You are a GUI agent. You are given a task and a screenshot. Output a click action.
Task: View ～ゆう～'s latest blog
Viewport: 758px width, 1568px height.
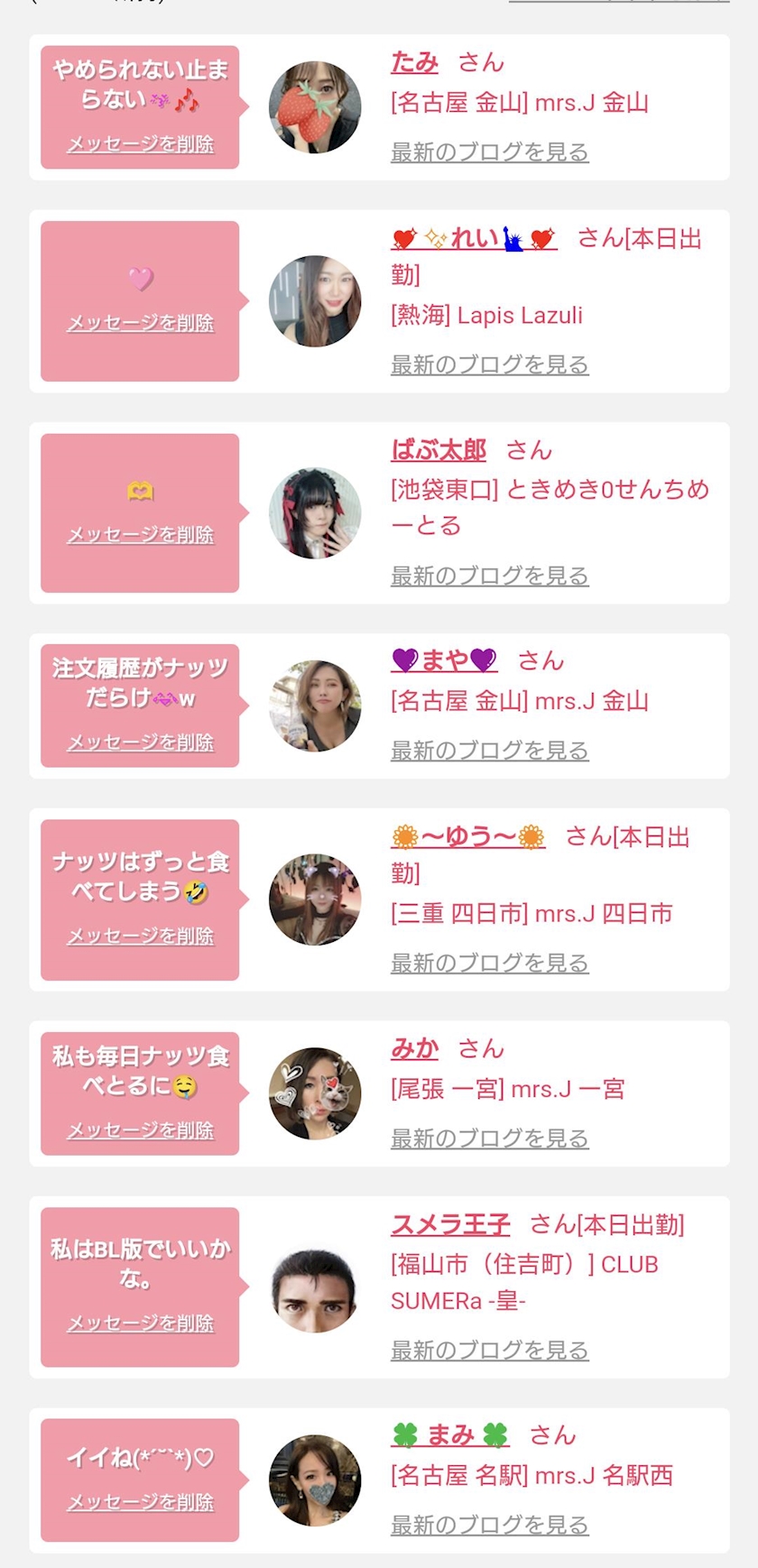[489, 964]
